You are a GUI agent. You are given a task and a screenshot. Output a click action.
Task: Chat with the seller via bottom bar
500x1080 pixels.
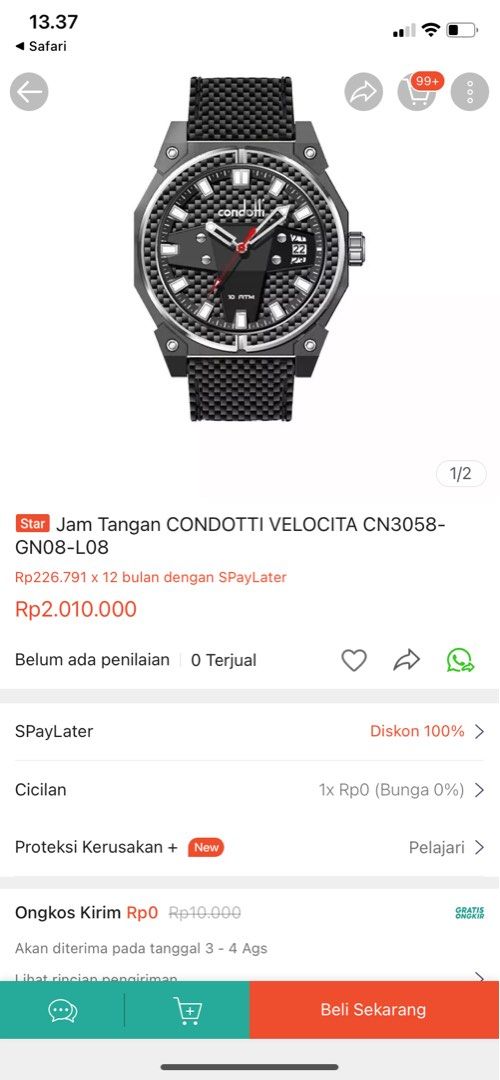tap(63, 1010)
